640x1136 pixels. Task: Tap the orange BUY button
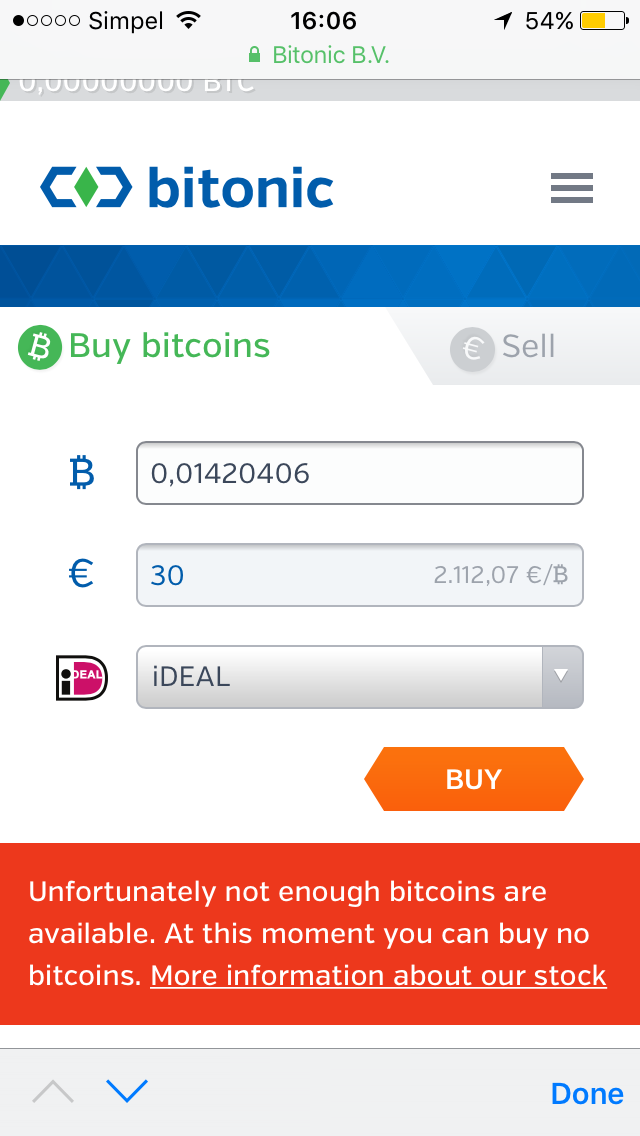point(473,779)
